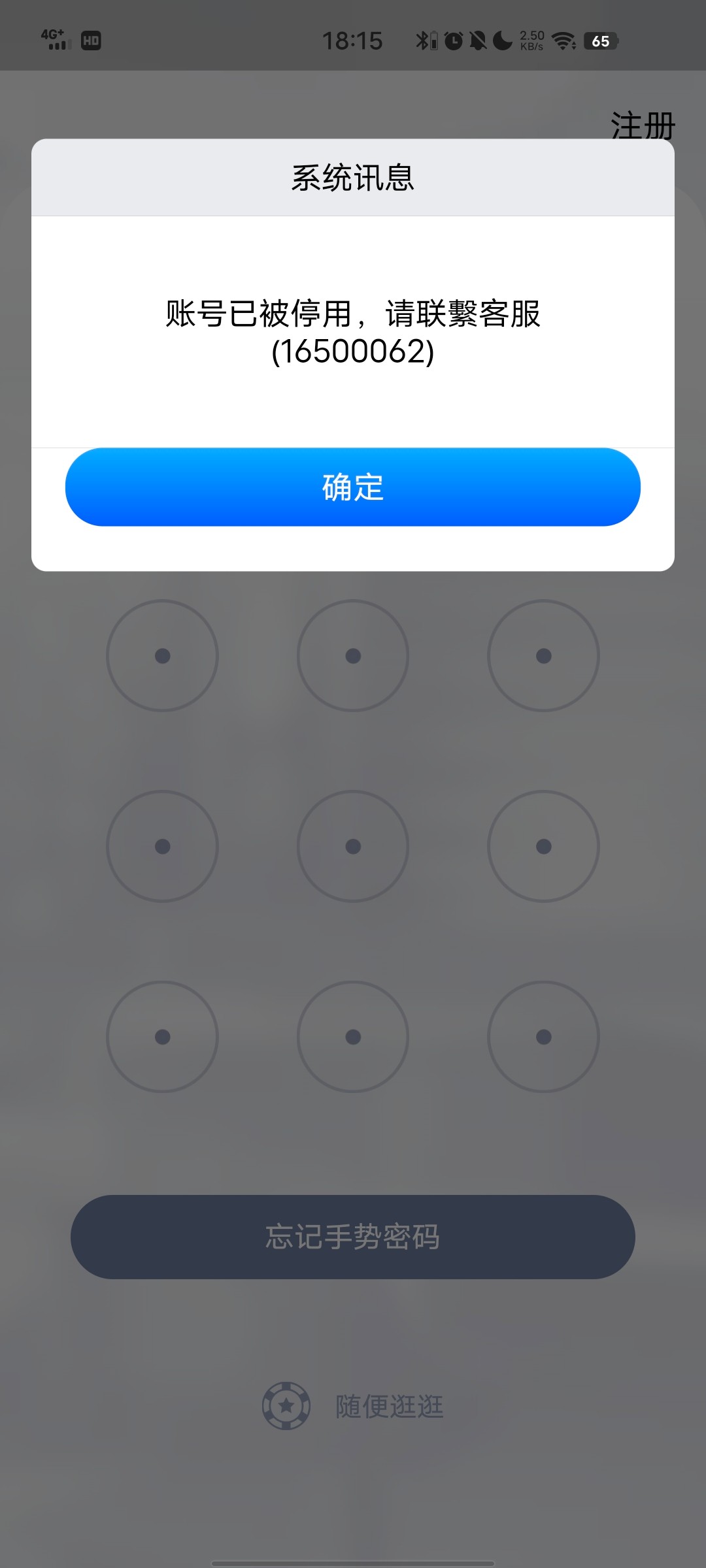Confirm the dialog with 确定 button

[x=353, y=487]
